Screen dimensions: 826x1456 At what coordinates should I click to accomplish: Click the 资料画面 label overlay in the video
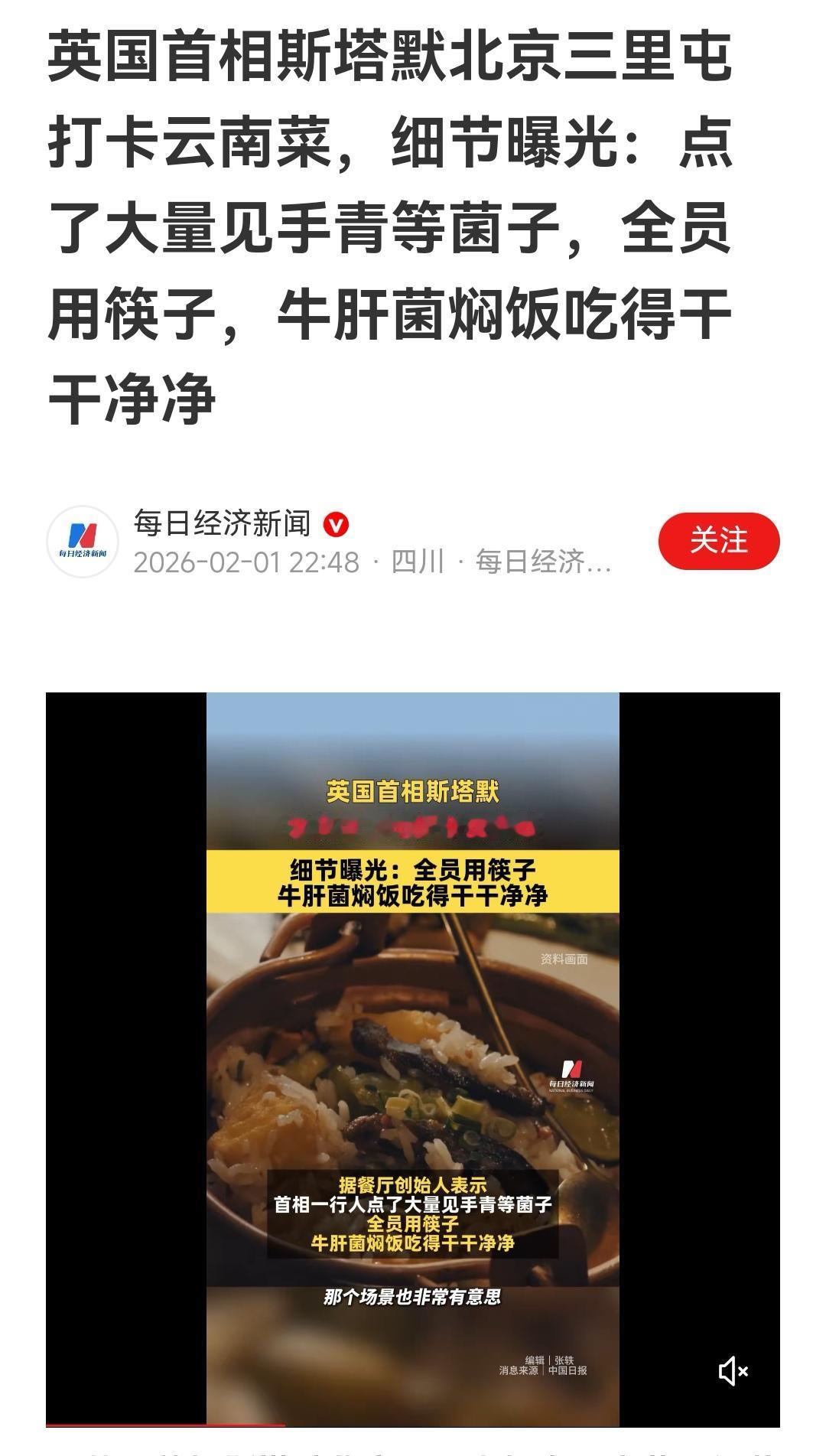pyautogui.click(x=564, y=956)
